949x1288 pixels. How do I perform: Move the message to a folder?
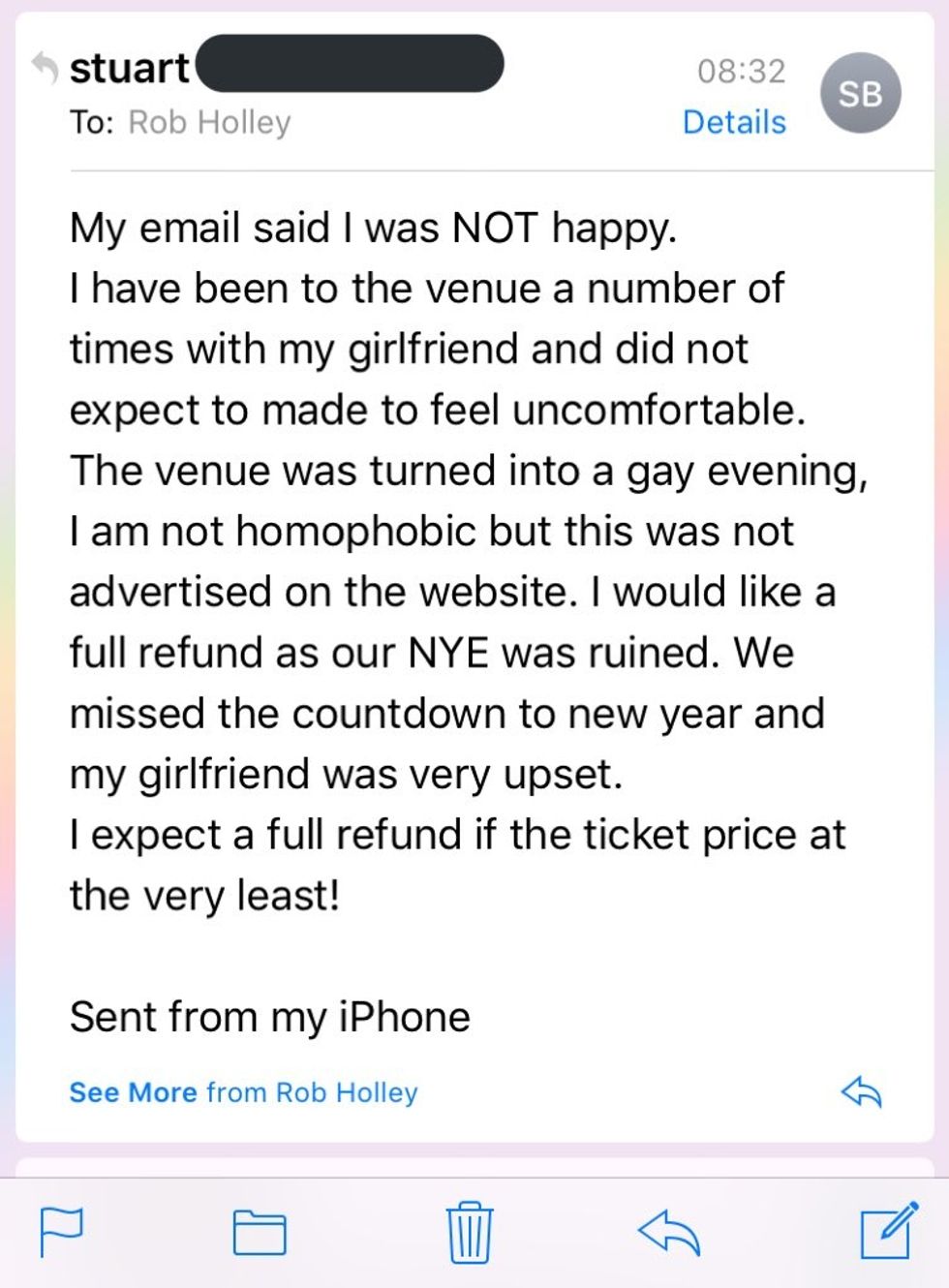pyautogui.click(x=260, y=1233)
